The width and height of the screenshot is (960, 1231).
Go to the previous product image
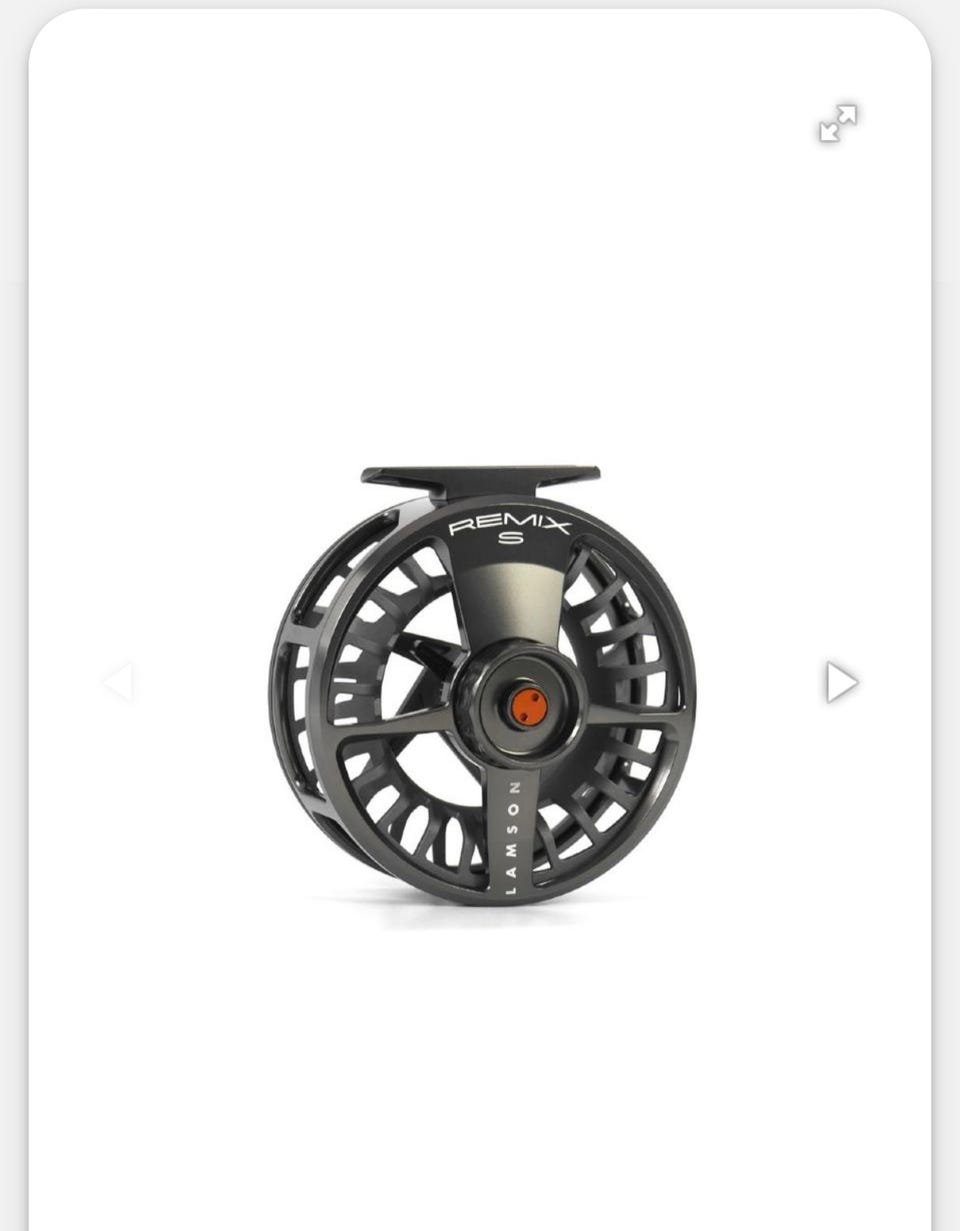pos(119,682)
